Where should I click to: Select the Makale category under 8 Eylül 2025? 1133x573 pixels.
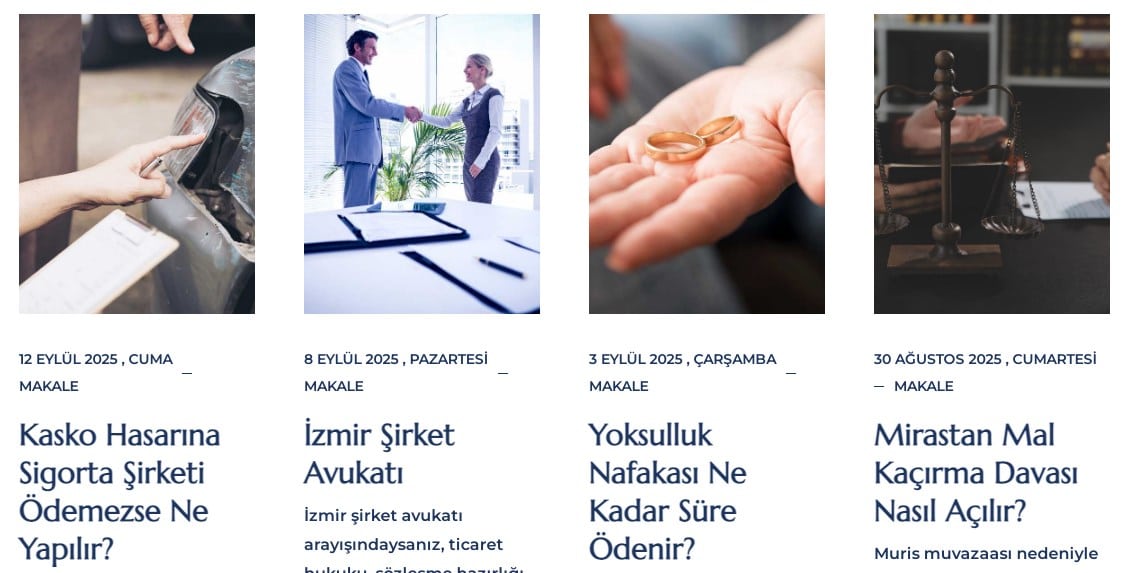(x=333, y=386)
